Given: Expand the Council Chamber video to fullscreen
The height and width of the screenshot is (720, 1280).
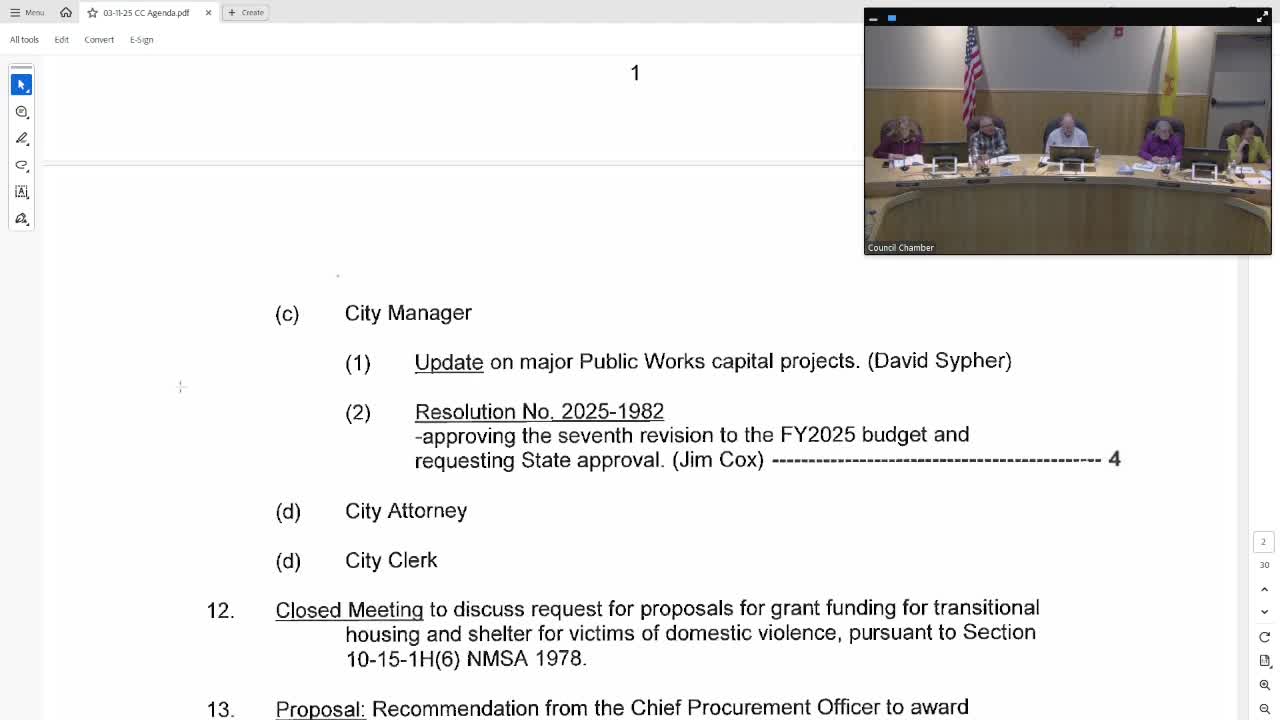Looking at the screenshot, I should [x=1261, y=17].
